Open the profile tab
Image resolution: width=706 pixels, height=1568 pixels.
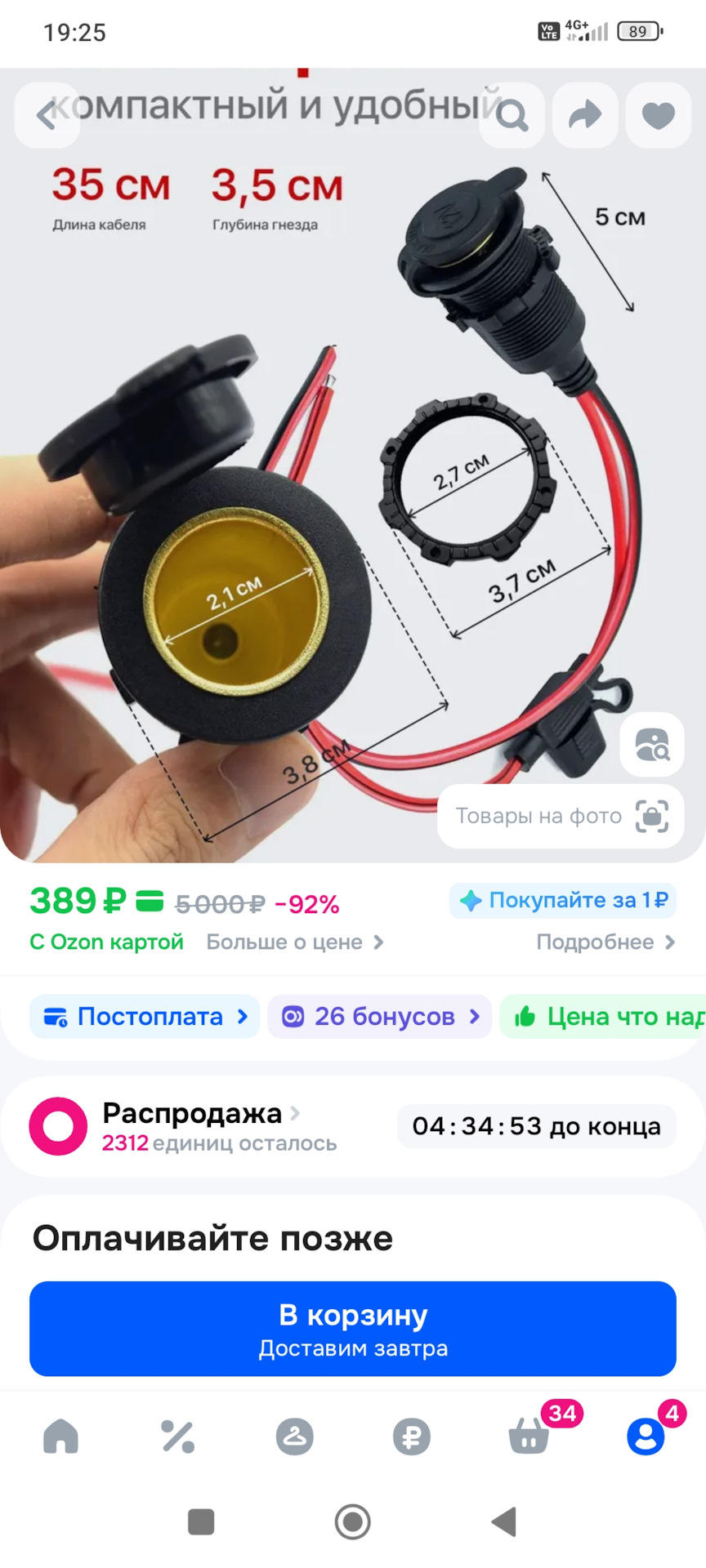tap(646, 1436)
